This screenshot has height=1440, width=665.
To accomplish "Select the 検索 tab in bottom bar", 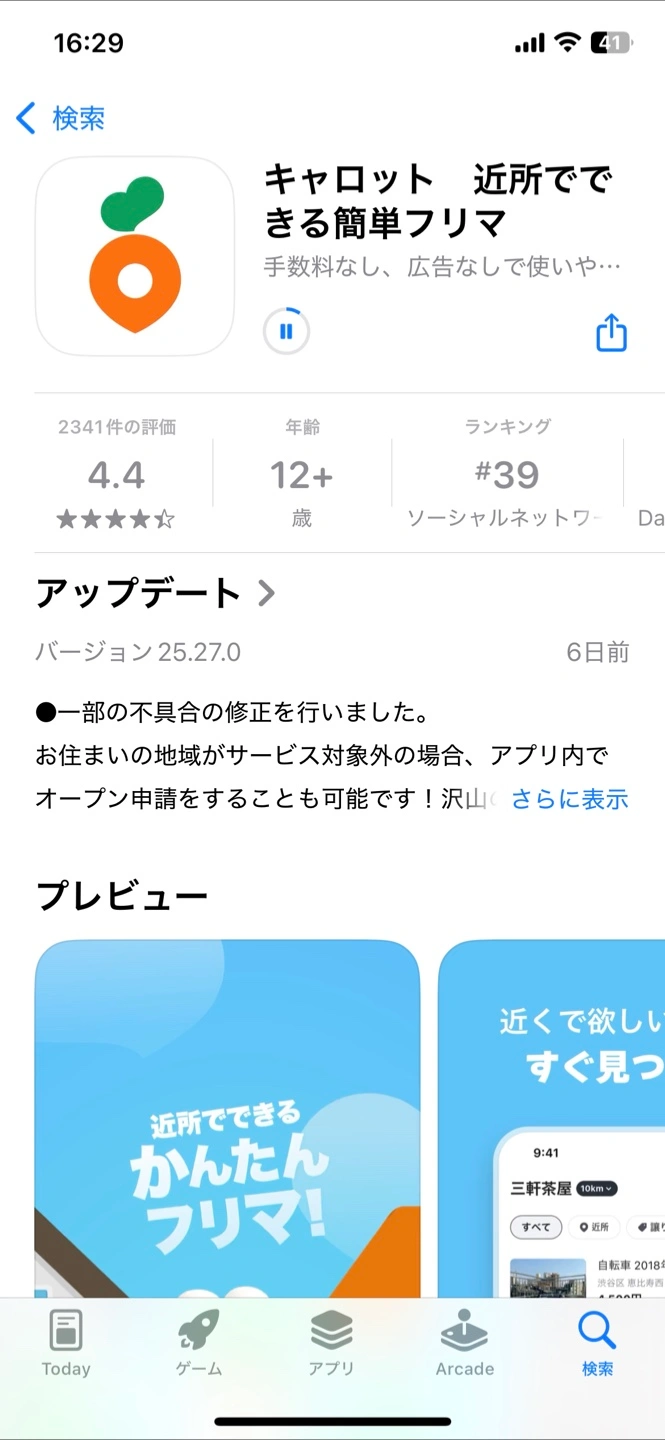I will coord(597,1344).
